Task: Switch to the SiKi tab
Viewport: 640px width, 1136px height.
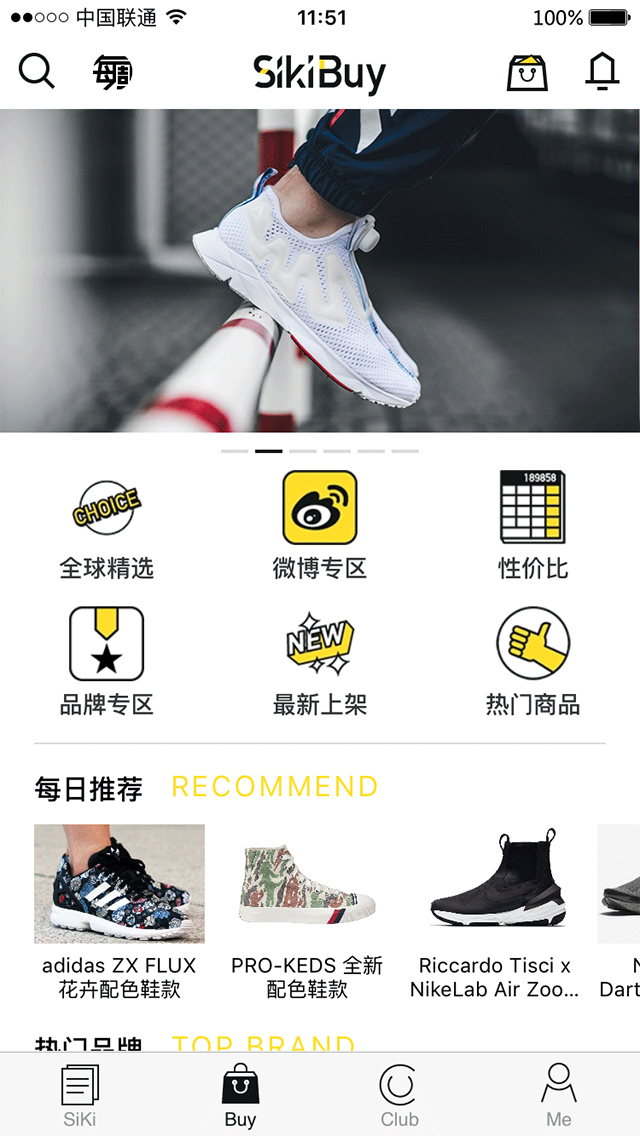Action: pyautogui.click(x=80, y=1095)
